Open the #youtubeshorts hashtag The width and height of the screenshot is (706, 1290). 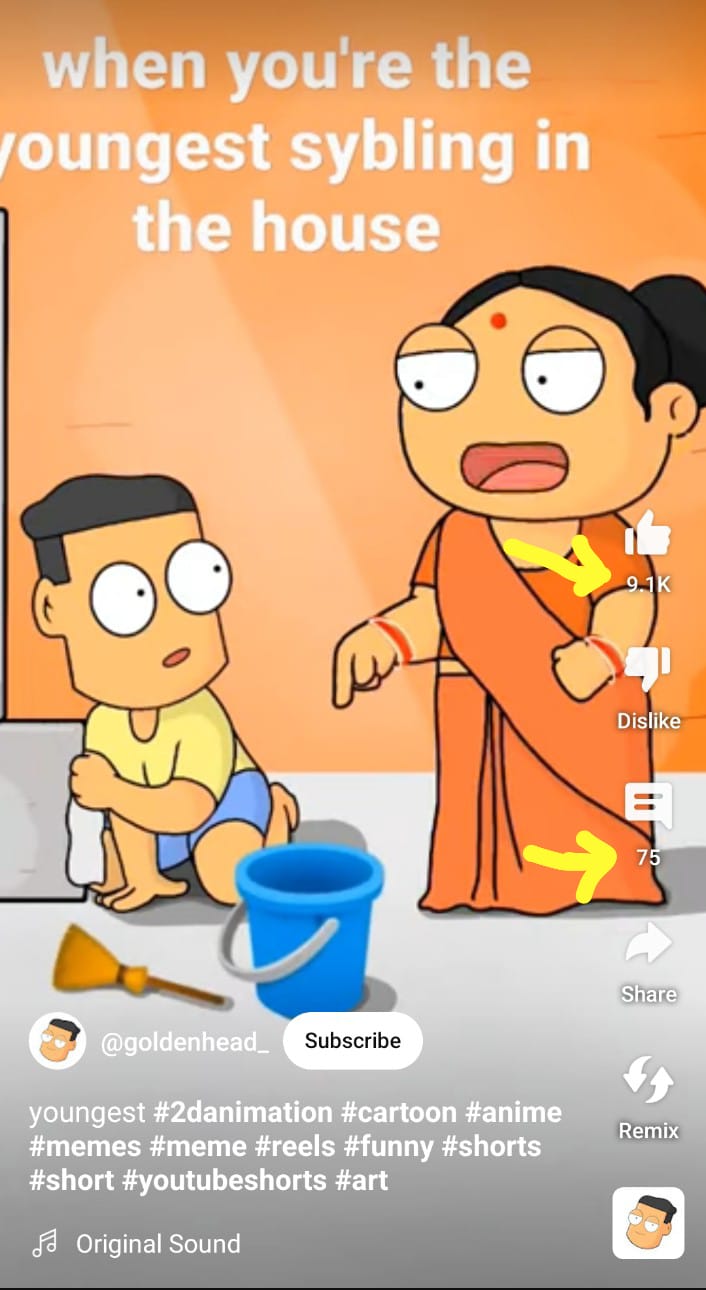[224, 1180]
